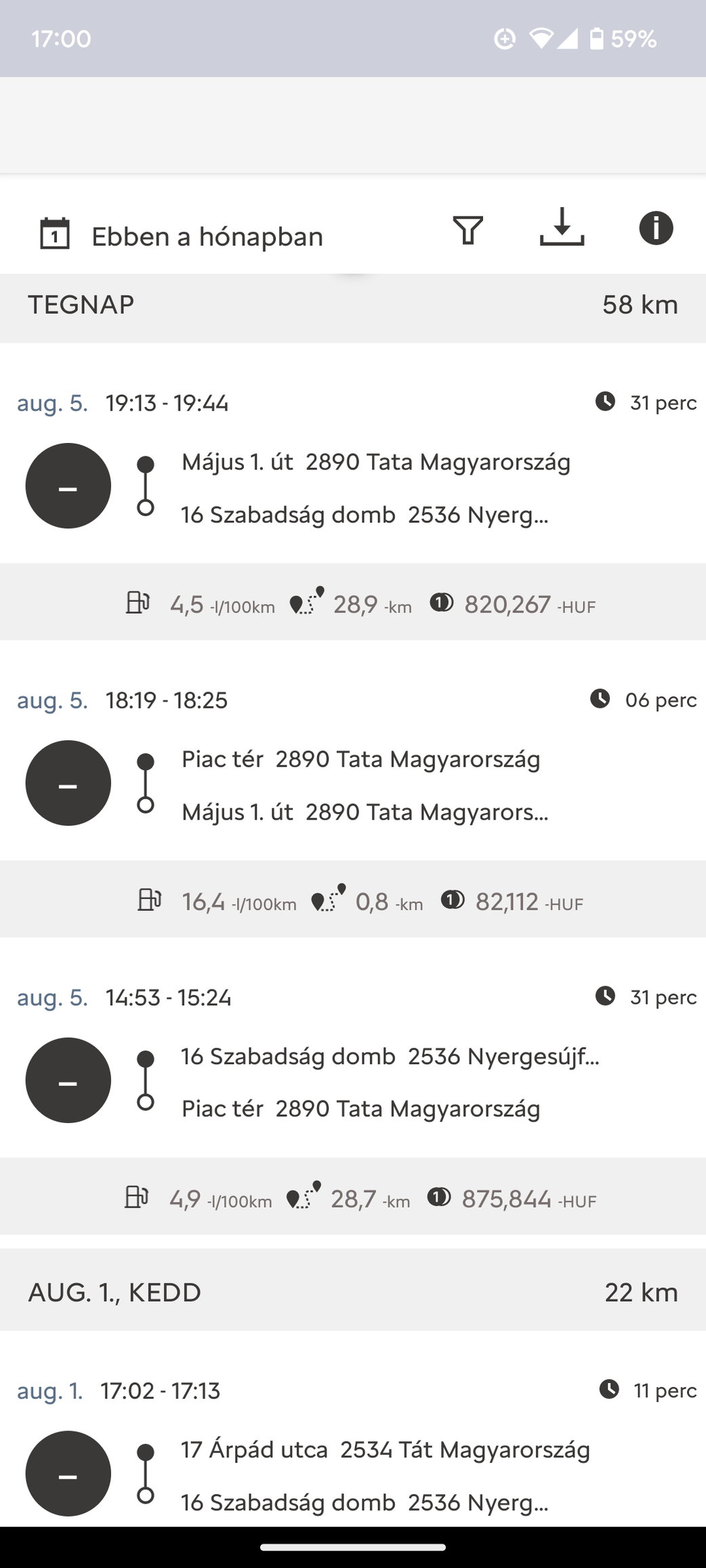Open the trip filter funnel
This screenshot has width=706, height=1568.
pos(468,230)
